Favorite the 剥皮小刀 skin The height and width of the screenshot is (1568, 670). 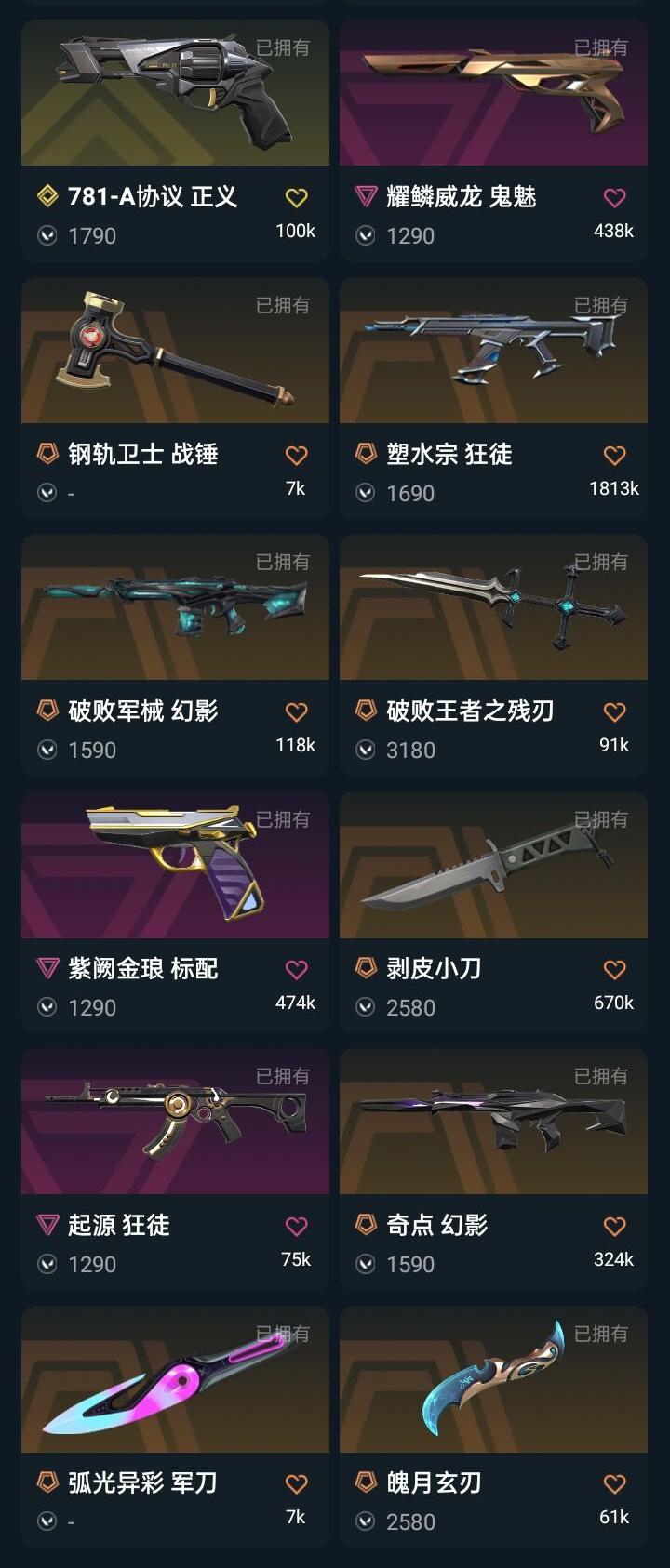pyautogui.click(x=614, y=969)
